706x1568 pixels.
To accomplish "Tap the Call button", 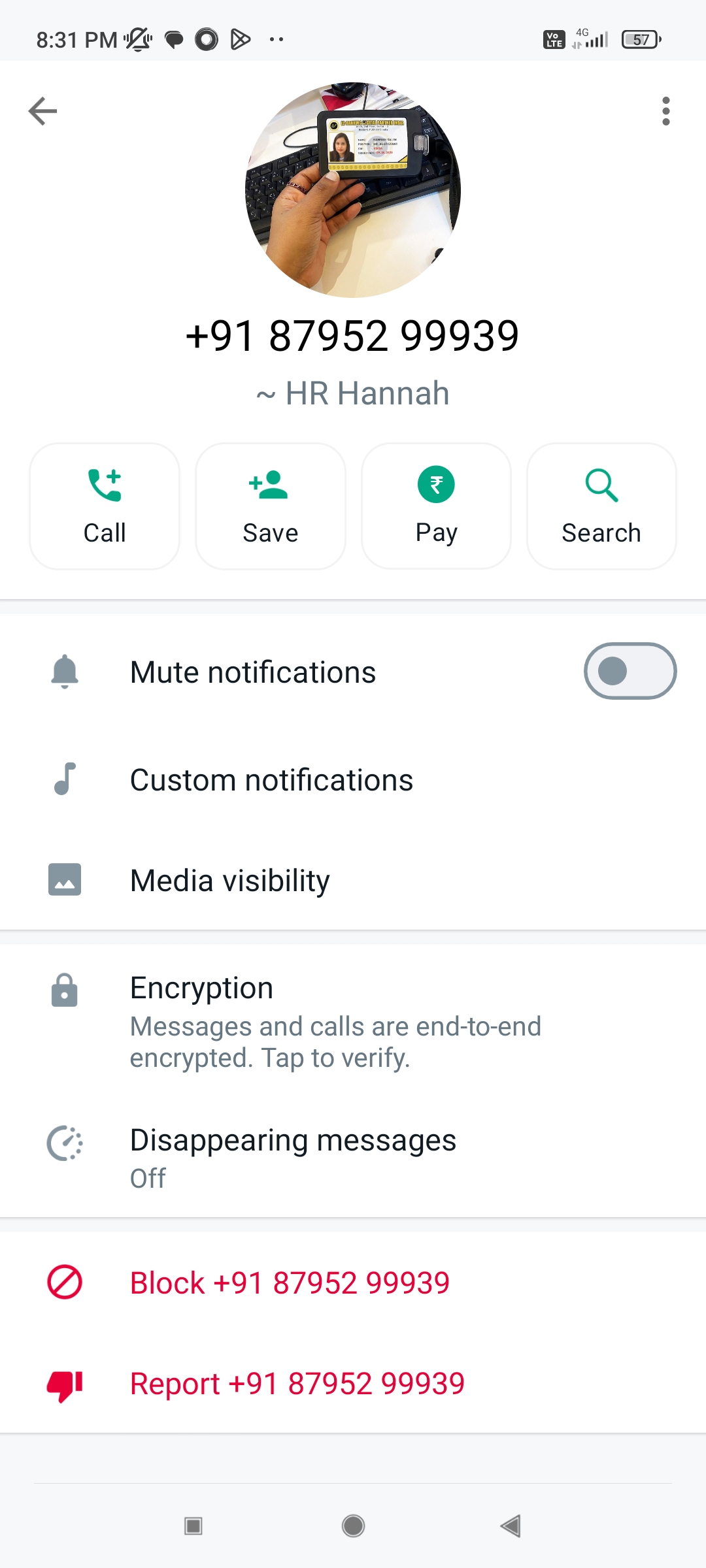I will [105, 506].
